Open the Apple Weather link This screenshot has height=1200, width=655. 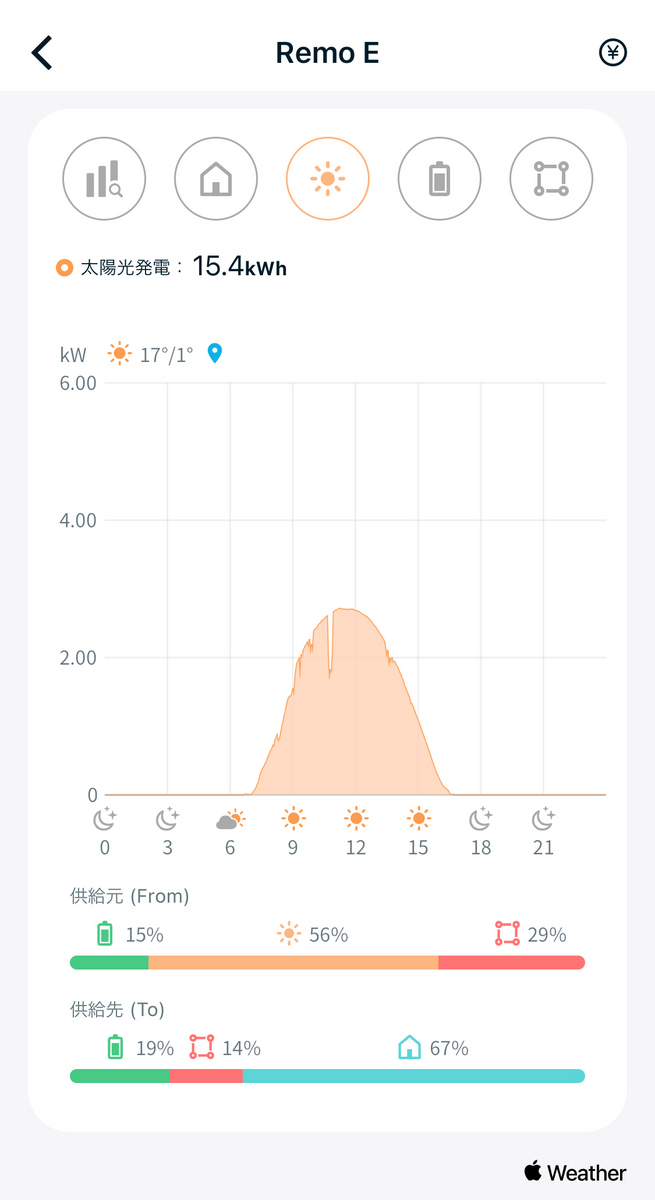pos(575,1172)
